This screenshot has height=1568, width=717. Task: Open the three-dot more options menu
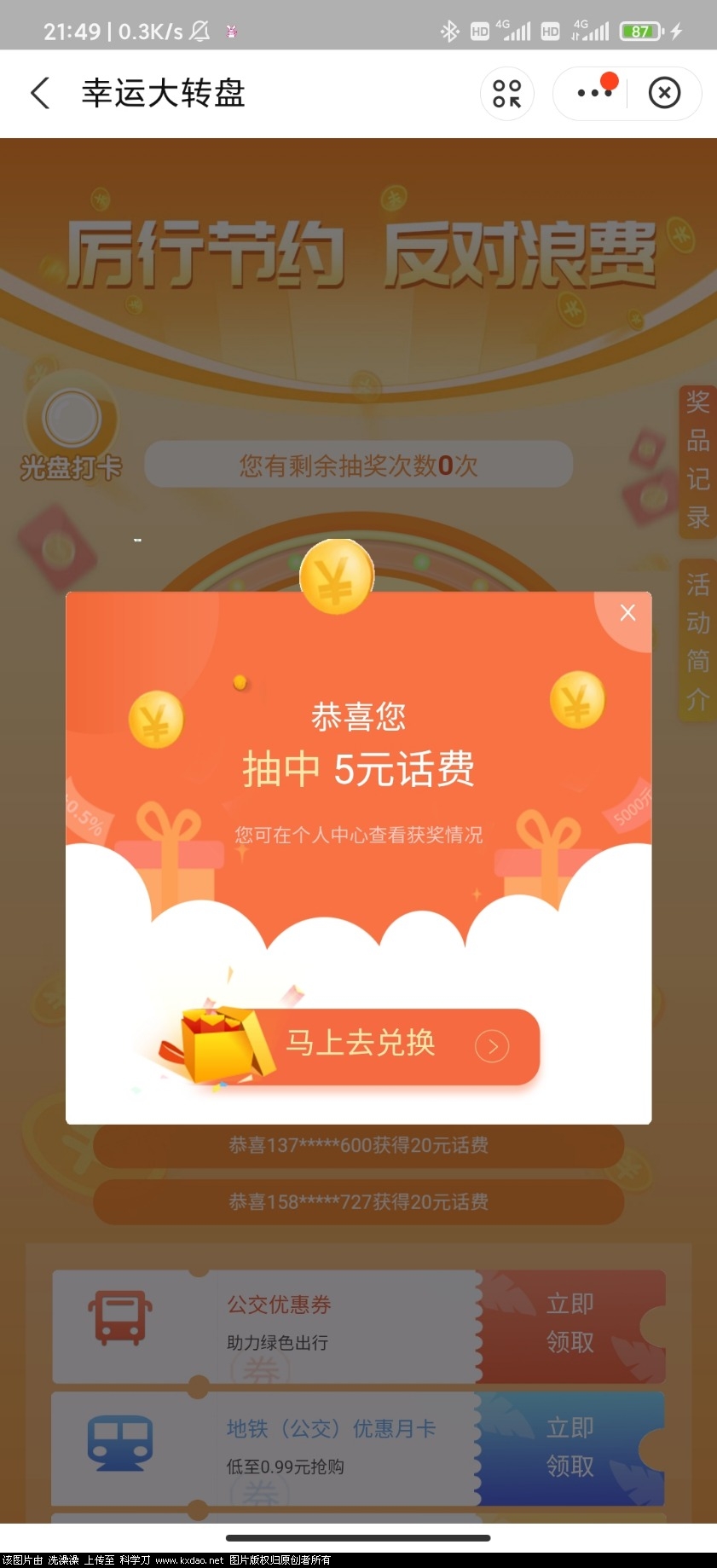(593, 93)
